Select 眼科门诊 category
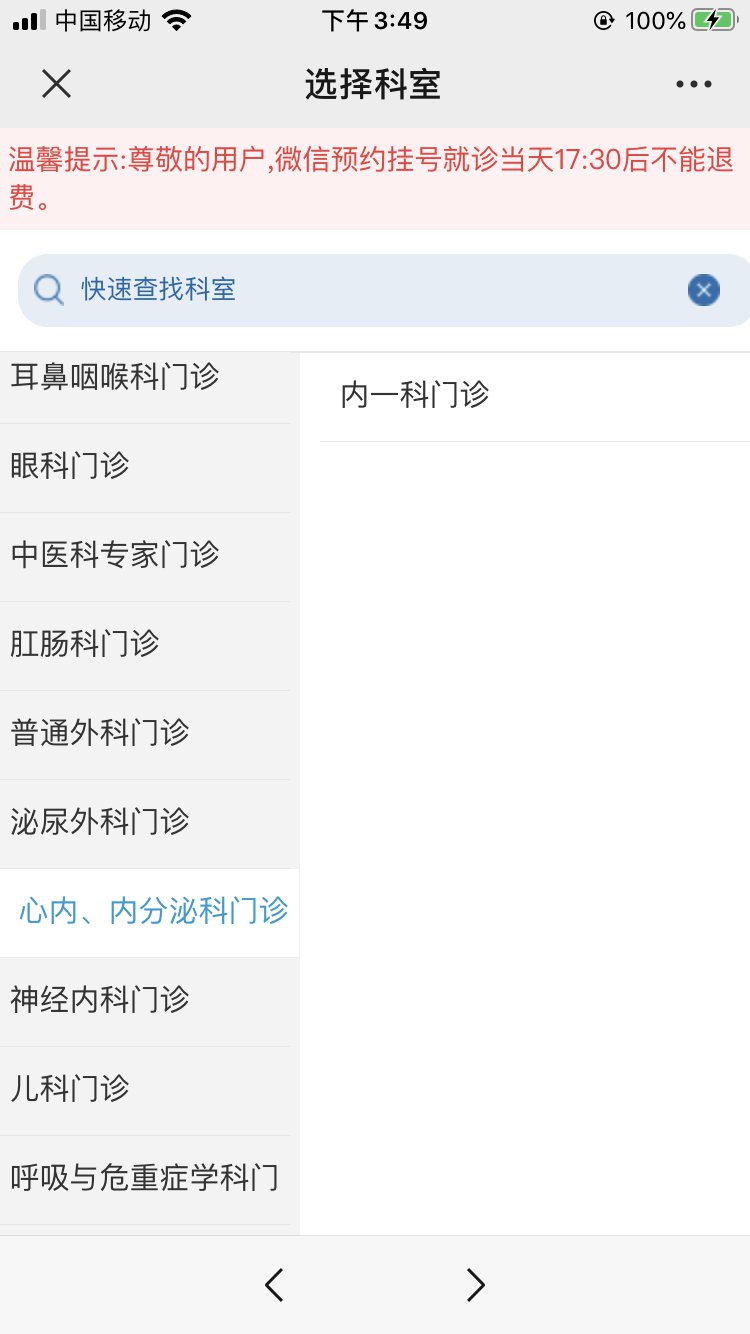The width and height of the screenshot is (750, 1334). 70,466
